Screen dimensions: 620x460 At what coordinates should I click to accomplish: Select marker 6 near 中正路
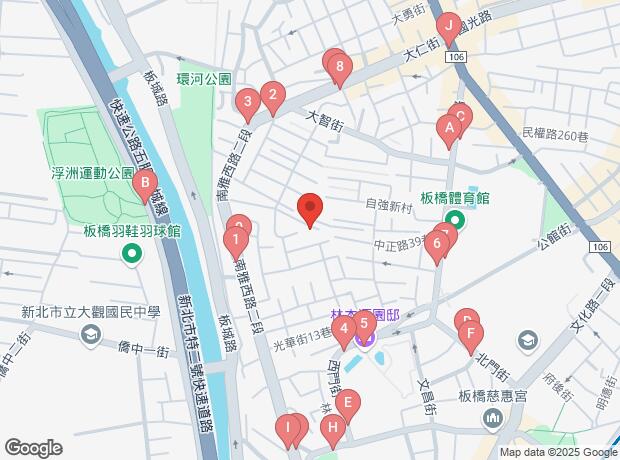pyautogui.click(x=436, y=242)
